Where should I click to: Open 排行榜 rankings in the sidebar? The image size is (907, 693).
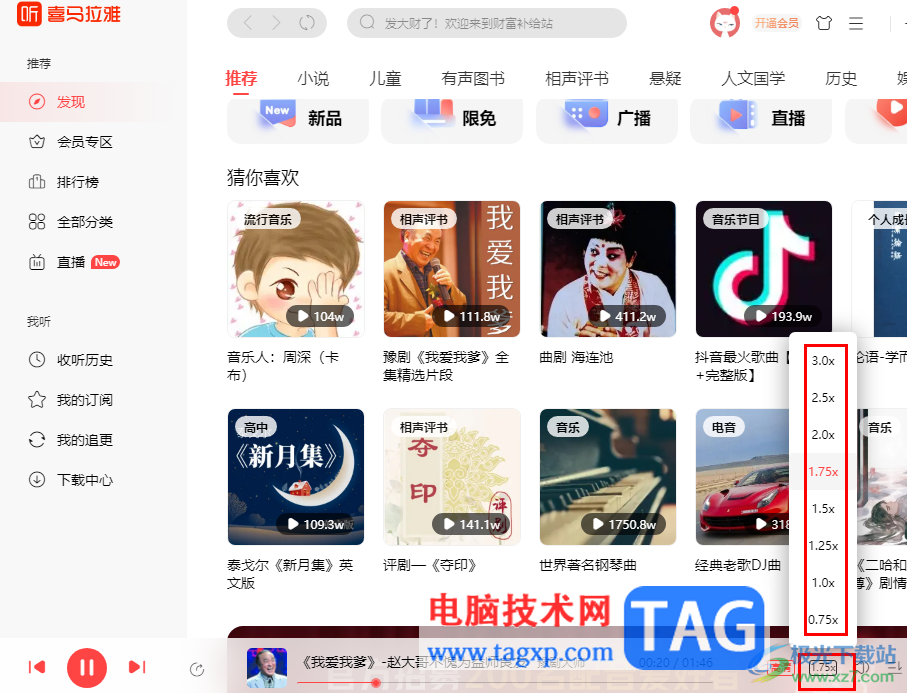coord(77,182)
